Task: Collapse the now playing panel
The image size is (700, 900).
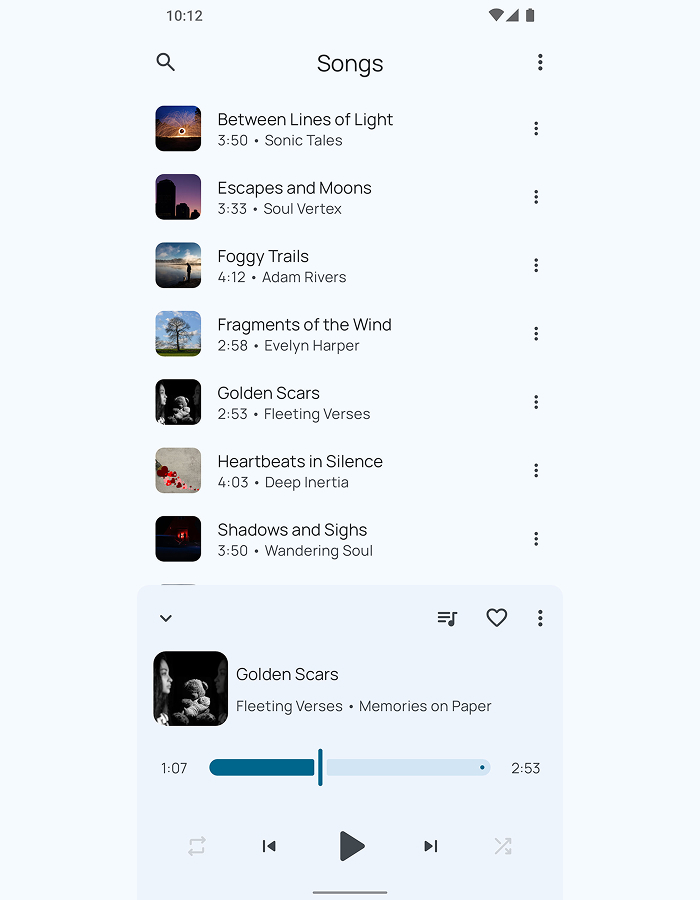Action: pos(166,618)
